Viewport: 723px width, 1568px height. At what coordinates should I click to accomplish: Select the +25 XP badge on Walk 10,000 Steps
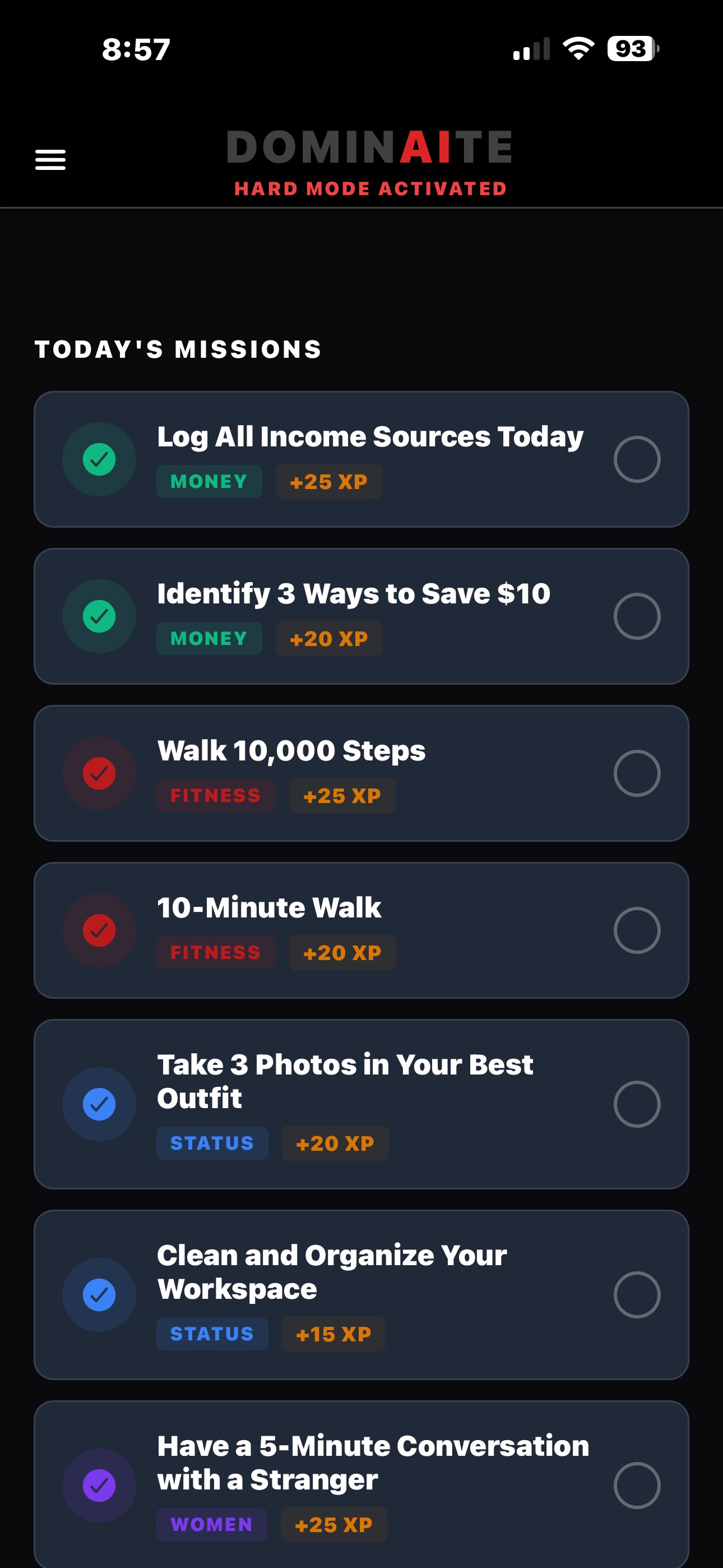342,795
